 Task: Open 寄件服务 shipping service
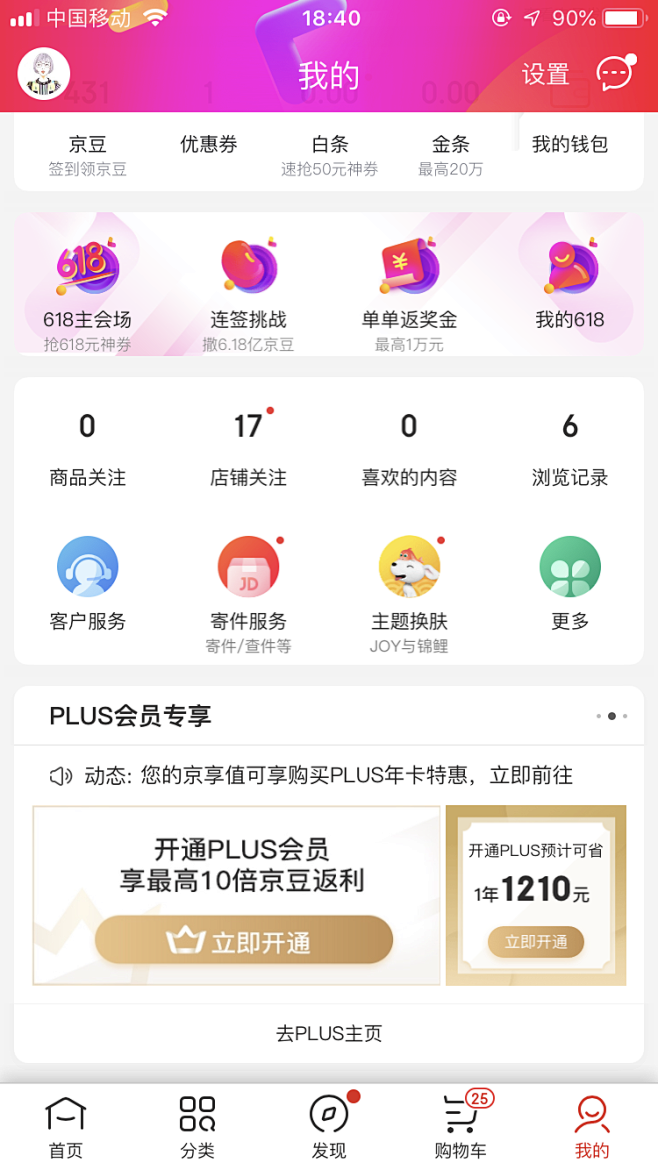(248, 590)
